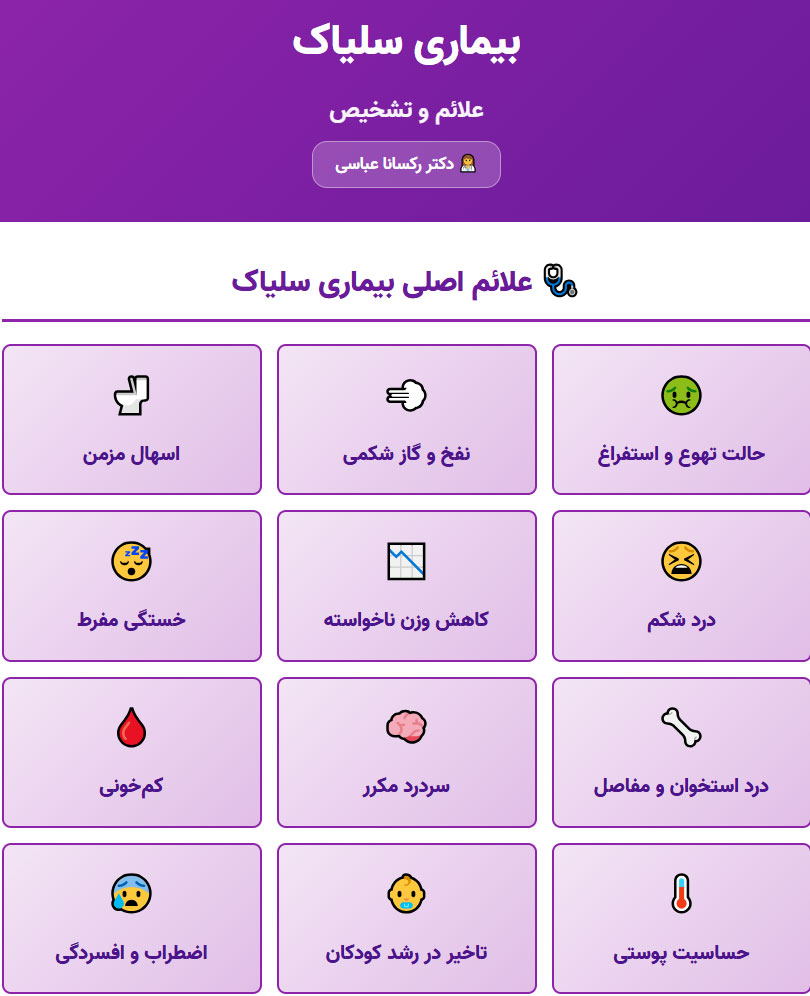Click the thermometer icon for skin sensitivity
This screenshot has width=810, height=996.
click(680, 893)
